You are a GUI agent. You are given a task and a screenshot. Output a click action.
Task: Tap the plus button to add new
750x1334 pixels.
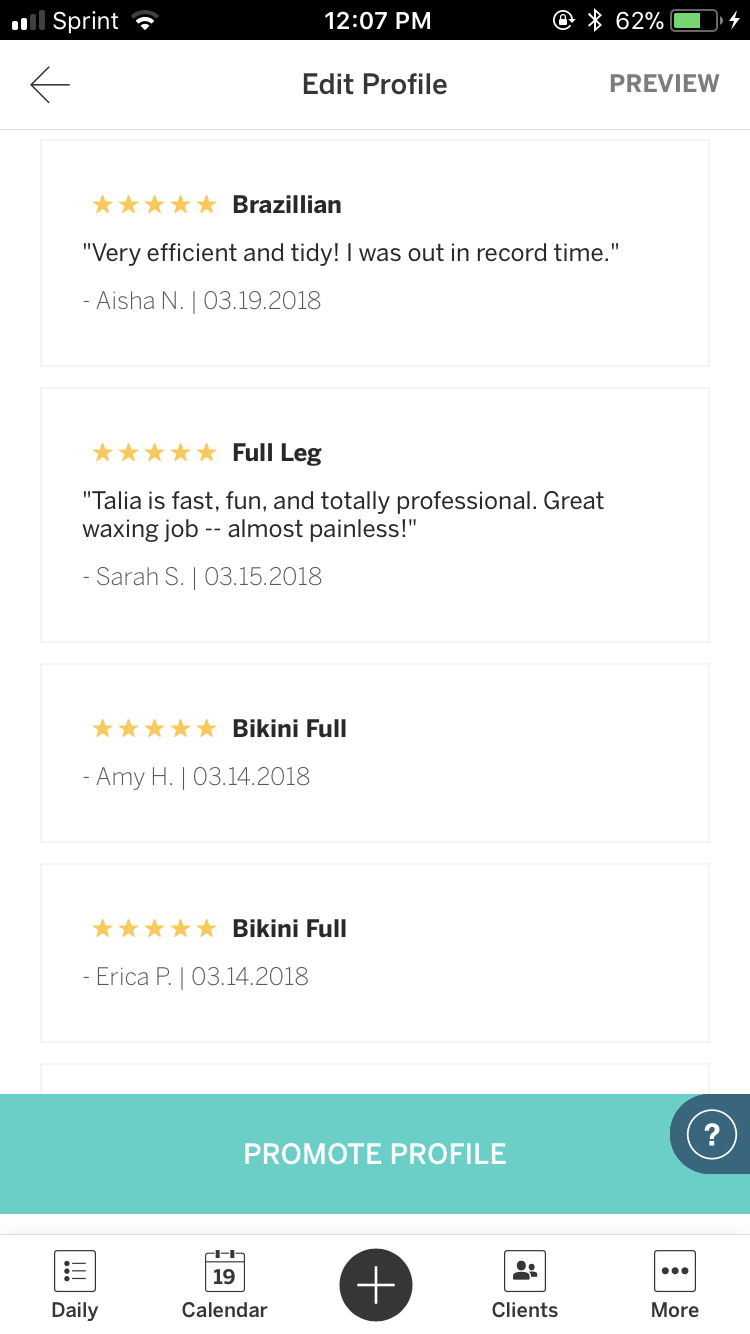(376, 1285)
